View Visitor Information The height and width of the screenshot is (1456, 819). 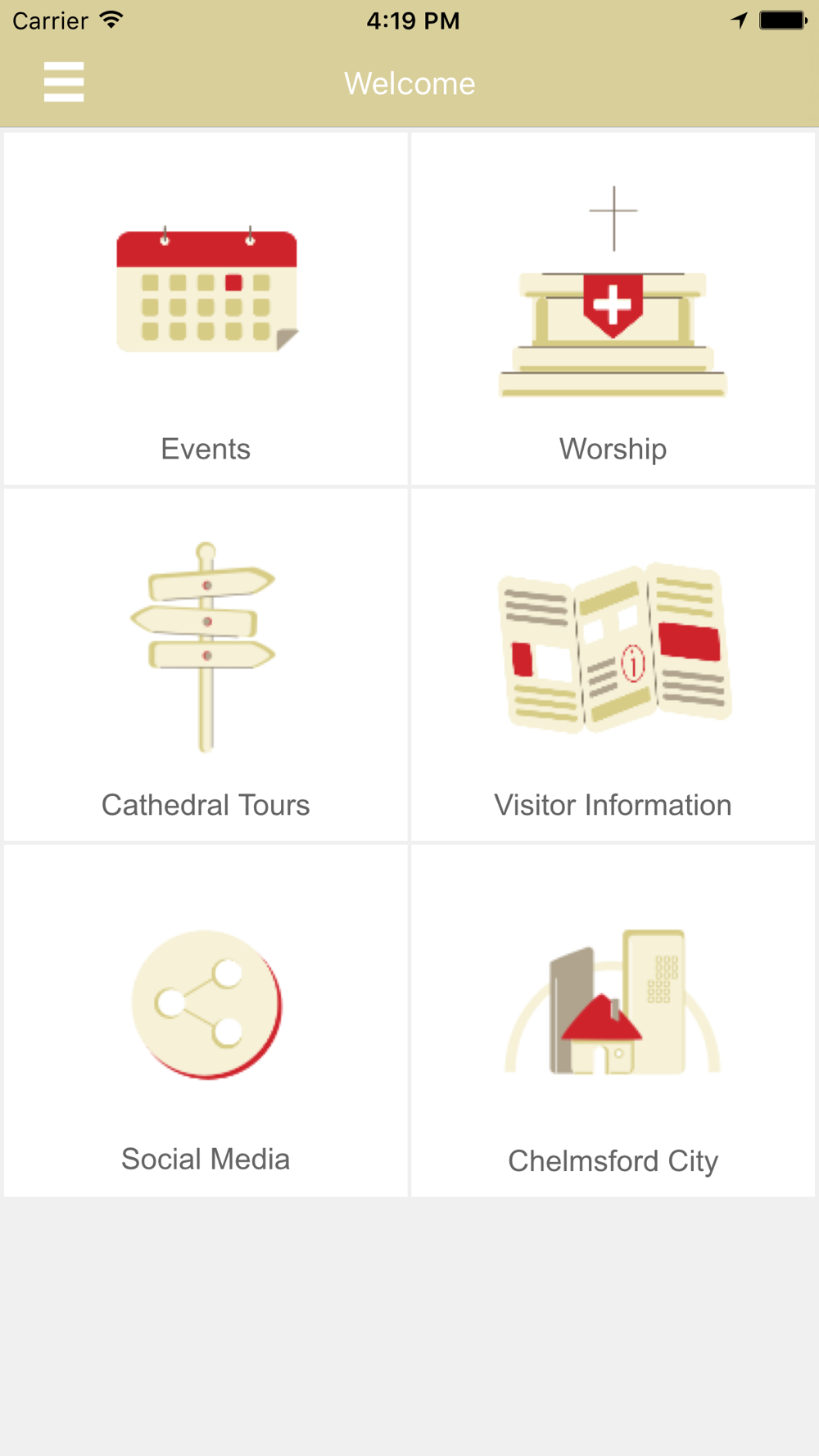point(613,665)
